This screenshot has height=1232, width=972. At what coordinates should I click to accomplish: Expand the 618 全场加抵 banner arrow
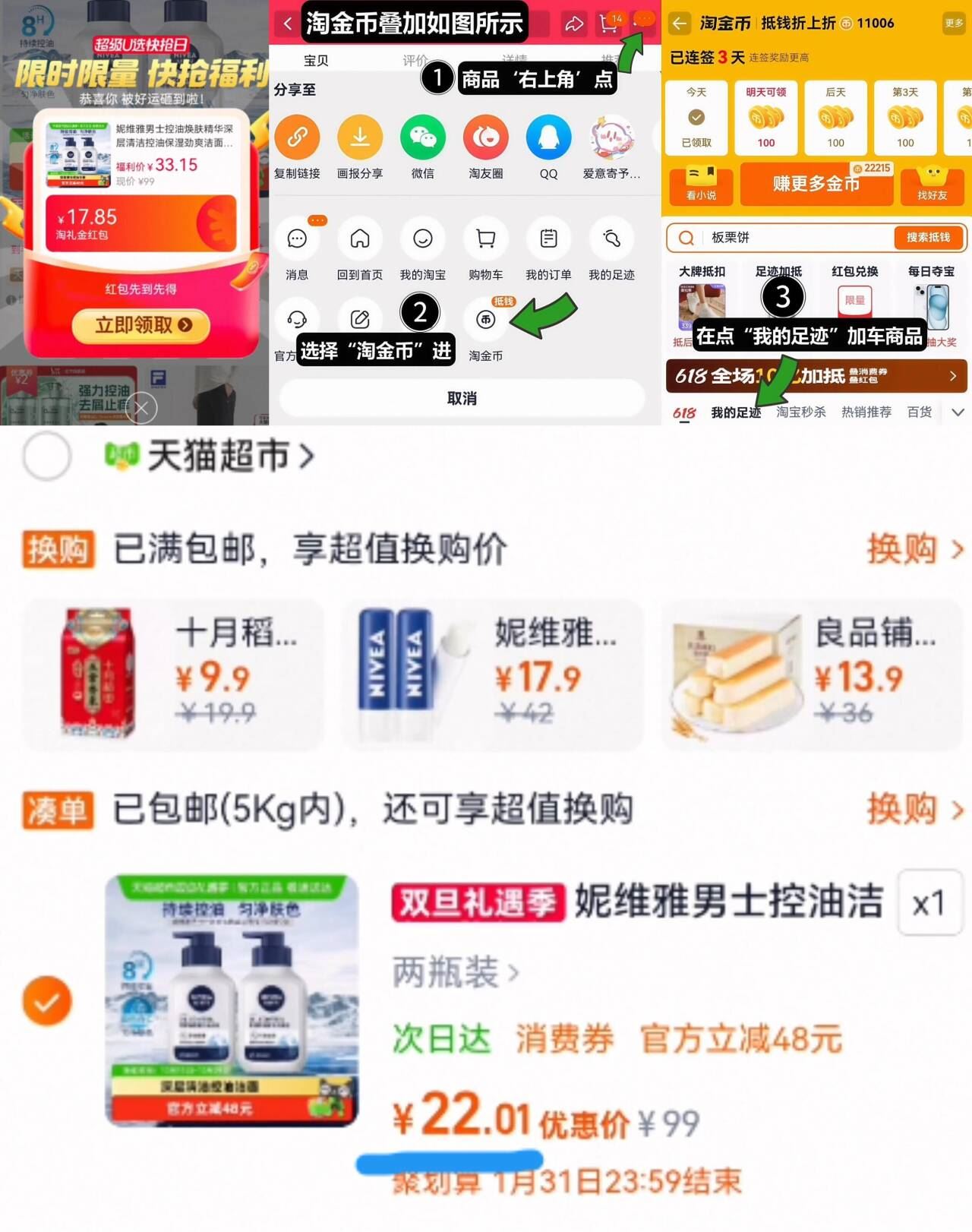[955, 376]
